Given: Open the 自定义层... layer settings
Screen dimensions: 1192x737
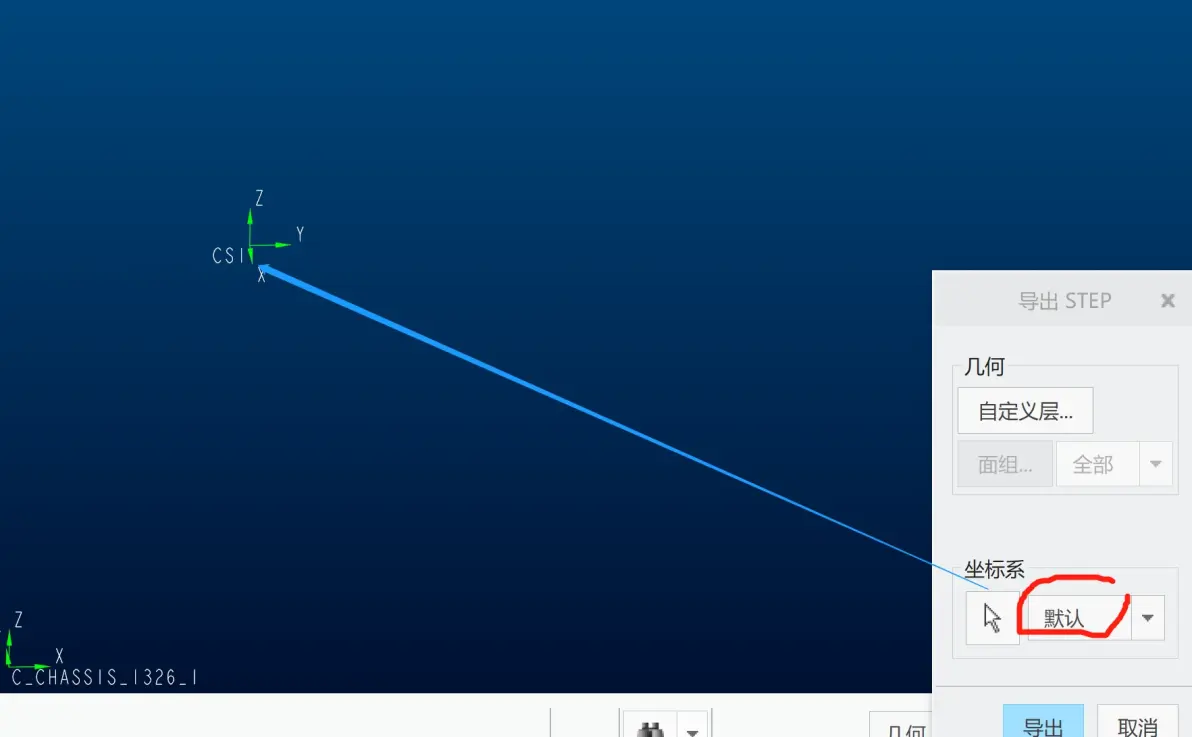Looking at the screenshot, I should click(1025, 411).
